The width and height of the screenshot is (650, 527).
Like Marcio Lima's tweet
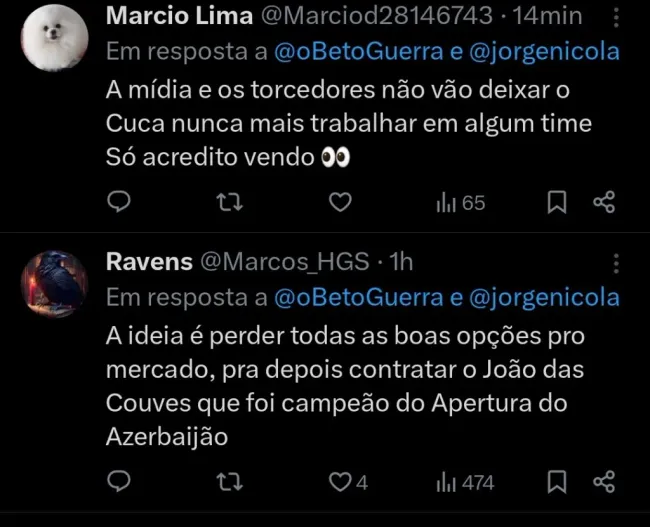point(341,203)
